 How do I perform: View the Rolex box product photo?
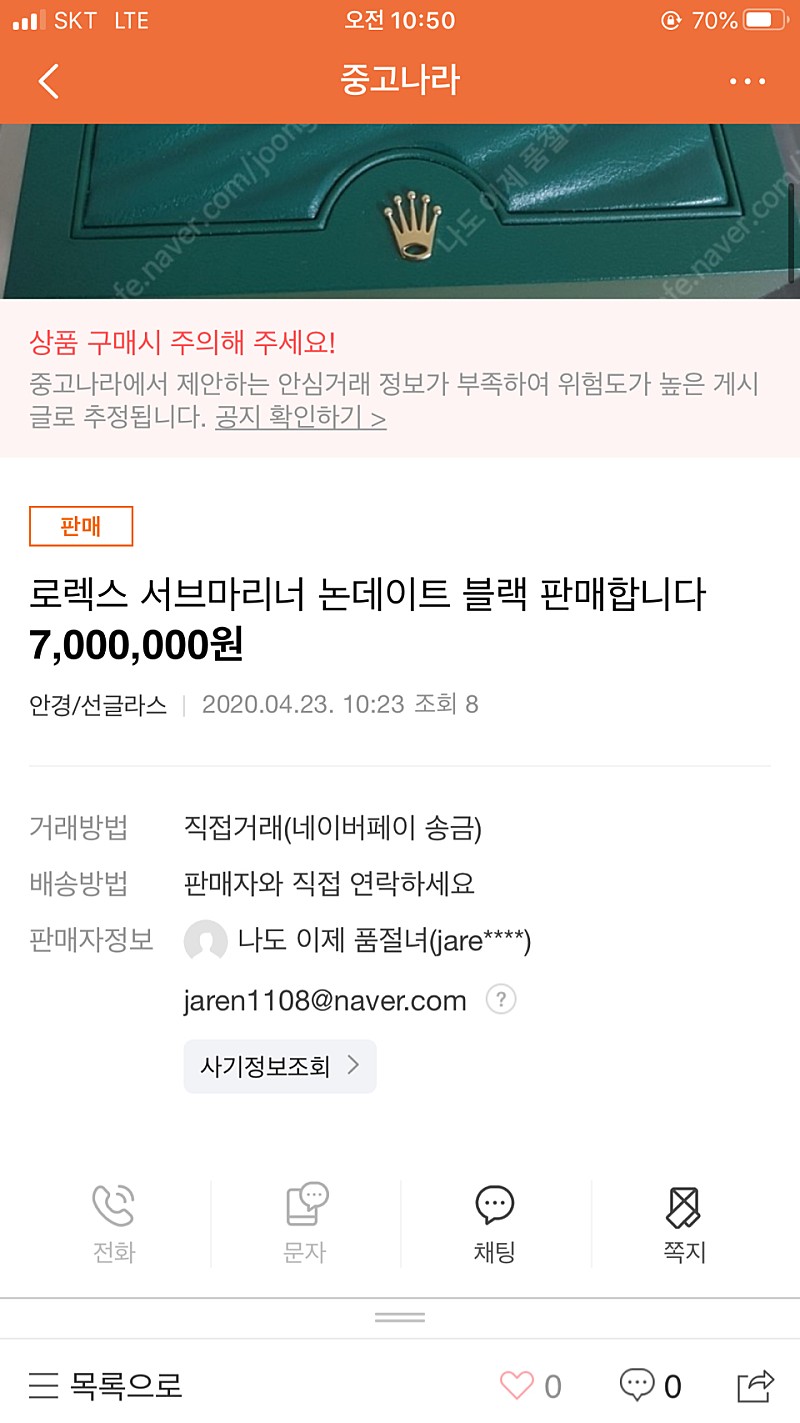(x=400, y=211)
